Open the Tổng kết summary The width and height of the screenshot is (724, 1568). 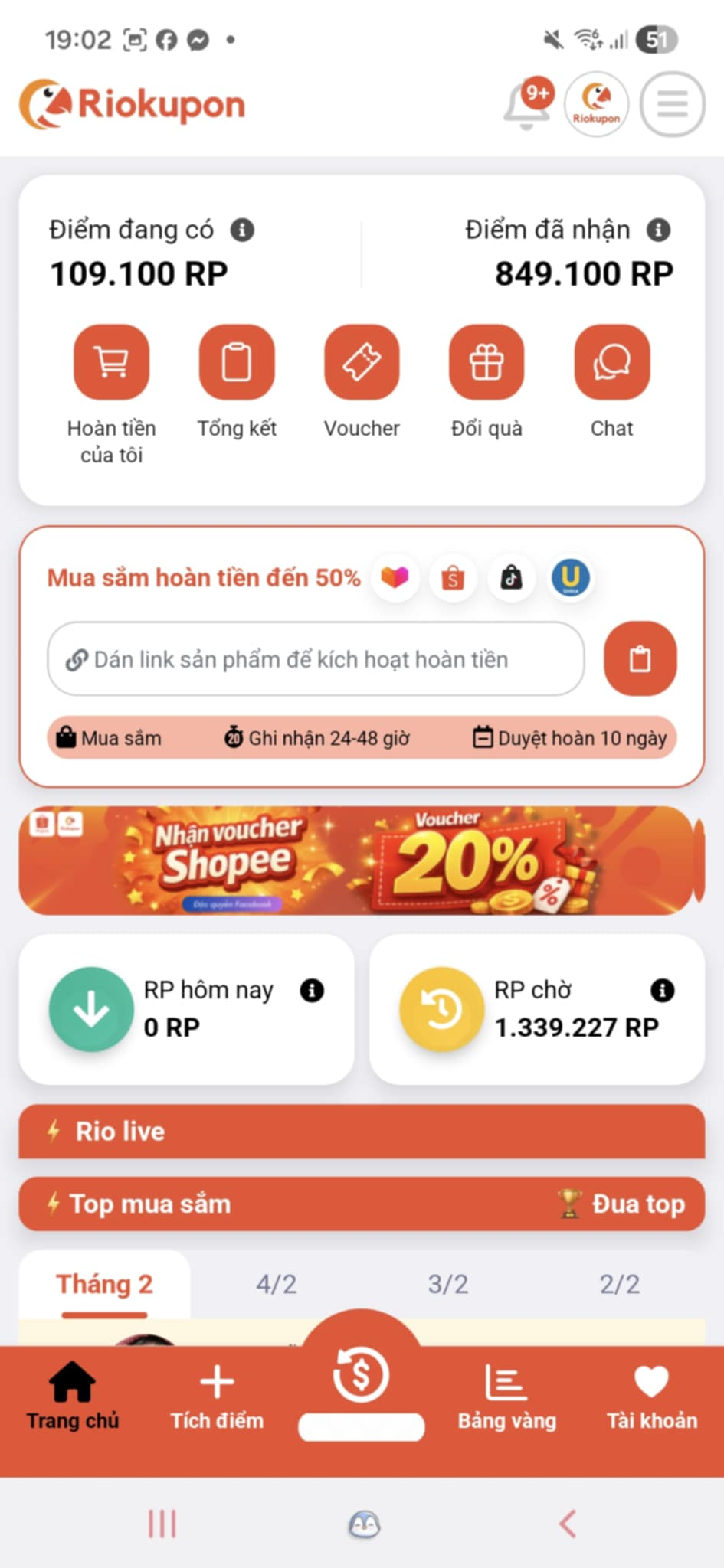pyautogui.click(x=237, y=362)
